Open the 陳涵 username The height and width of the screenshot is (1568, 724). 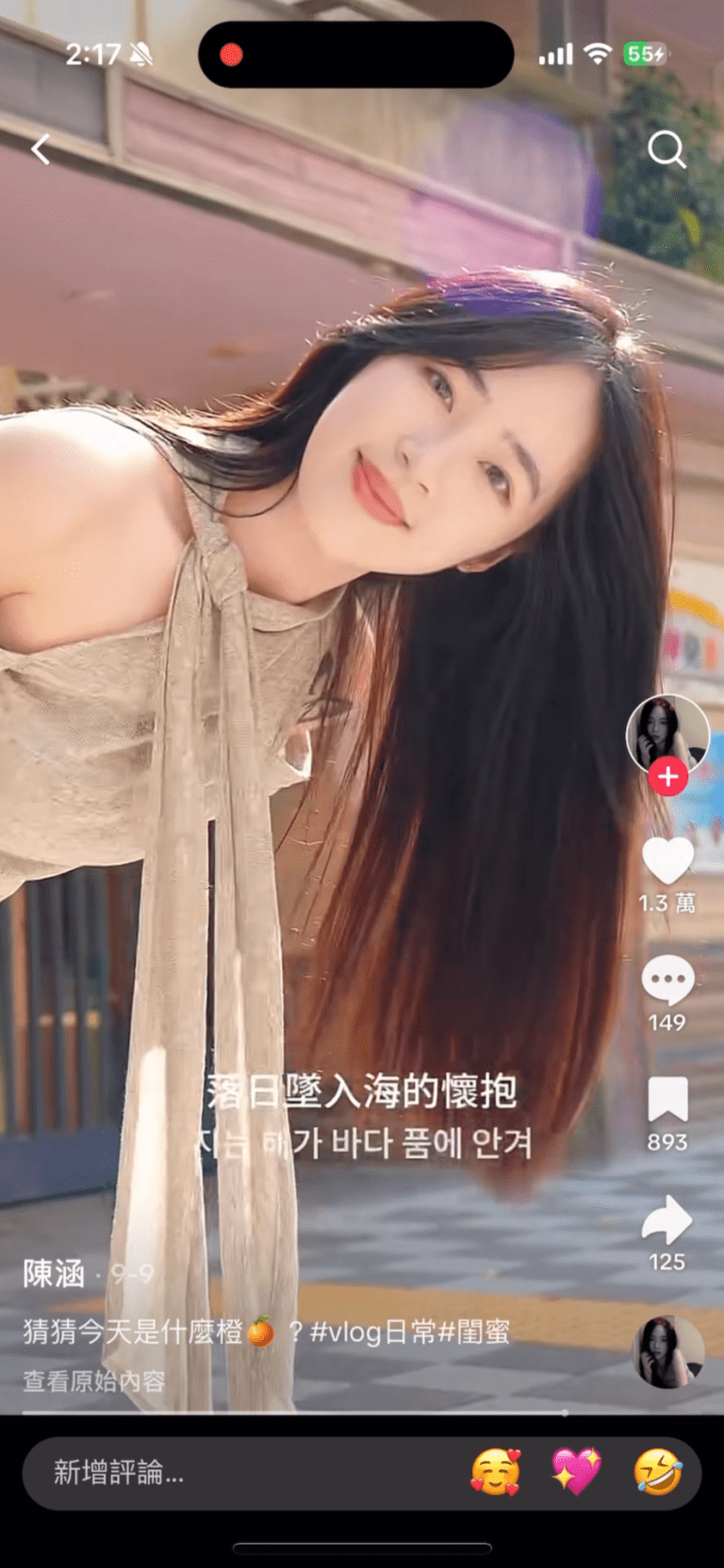coord(54,1274)
